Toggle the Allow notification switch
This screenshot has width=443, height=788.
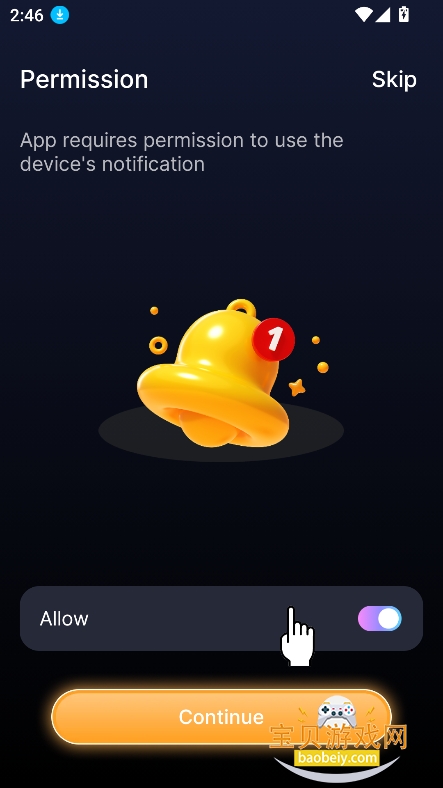pos(380,618)
